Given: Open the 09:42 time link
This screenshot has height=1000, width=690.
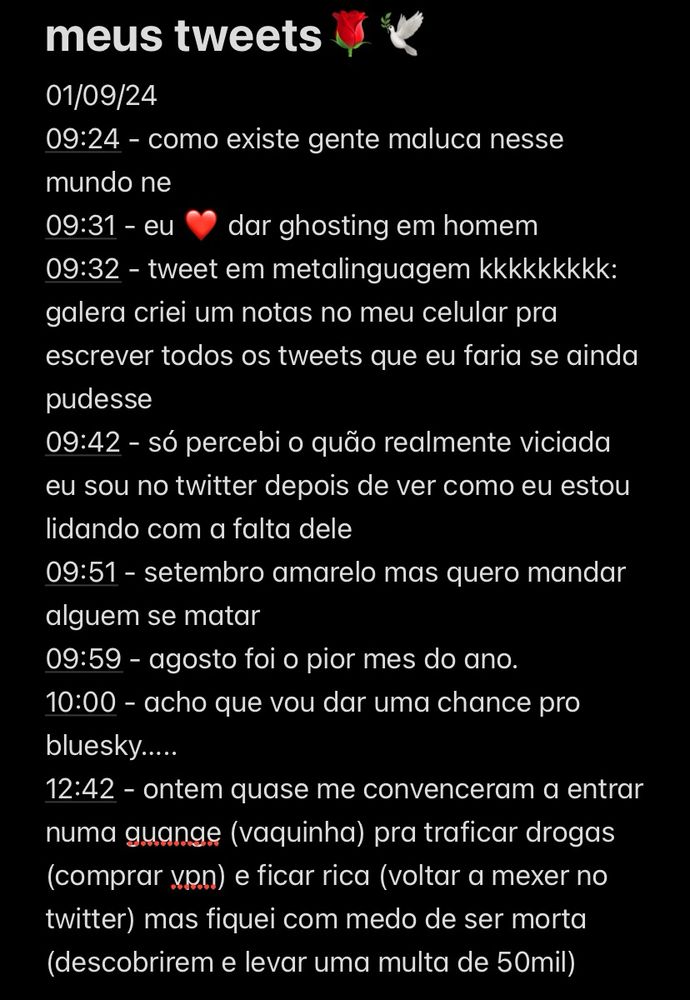Looking at the screenshot, I should pyautogui.click(x=83, y=443).
